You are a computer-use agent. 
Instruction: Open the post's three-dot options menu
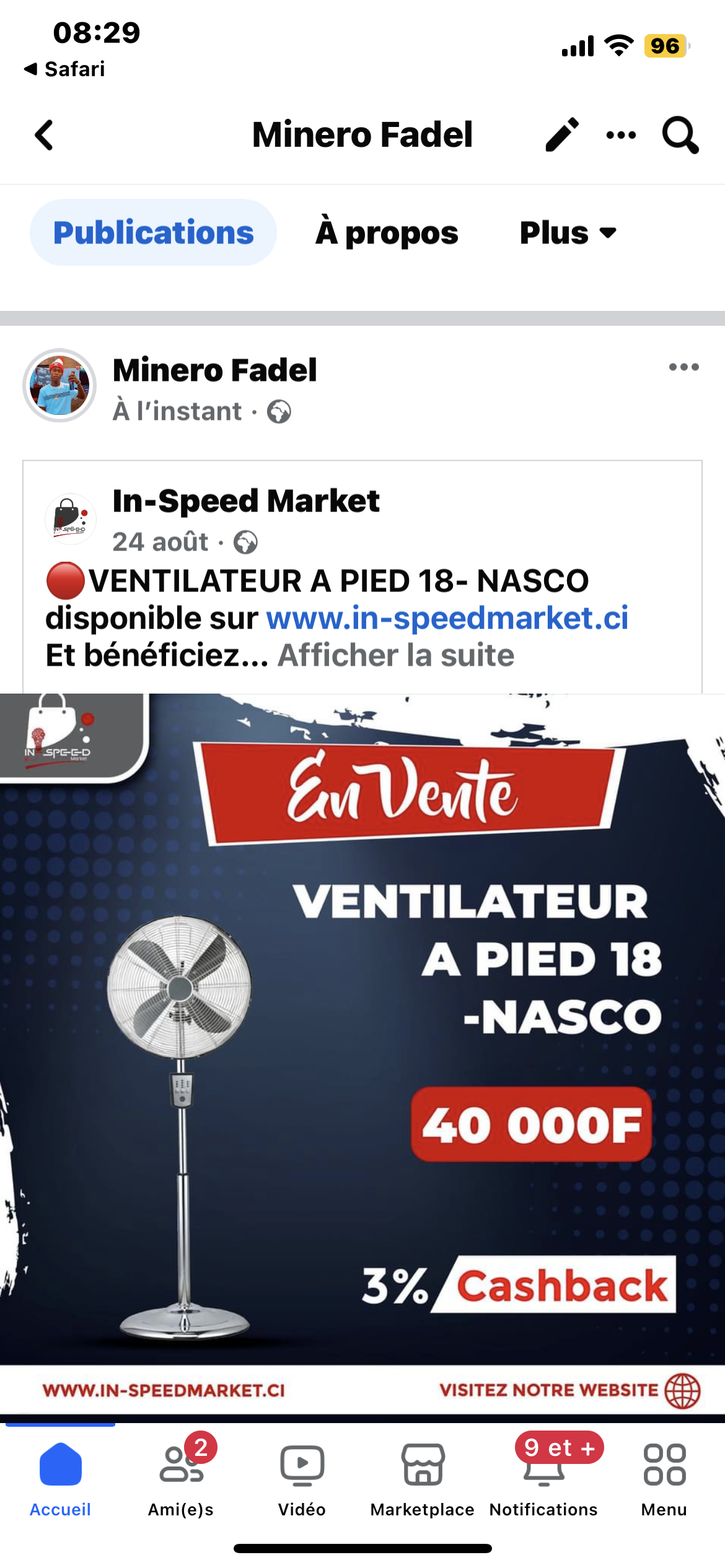tap(683, 367)
